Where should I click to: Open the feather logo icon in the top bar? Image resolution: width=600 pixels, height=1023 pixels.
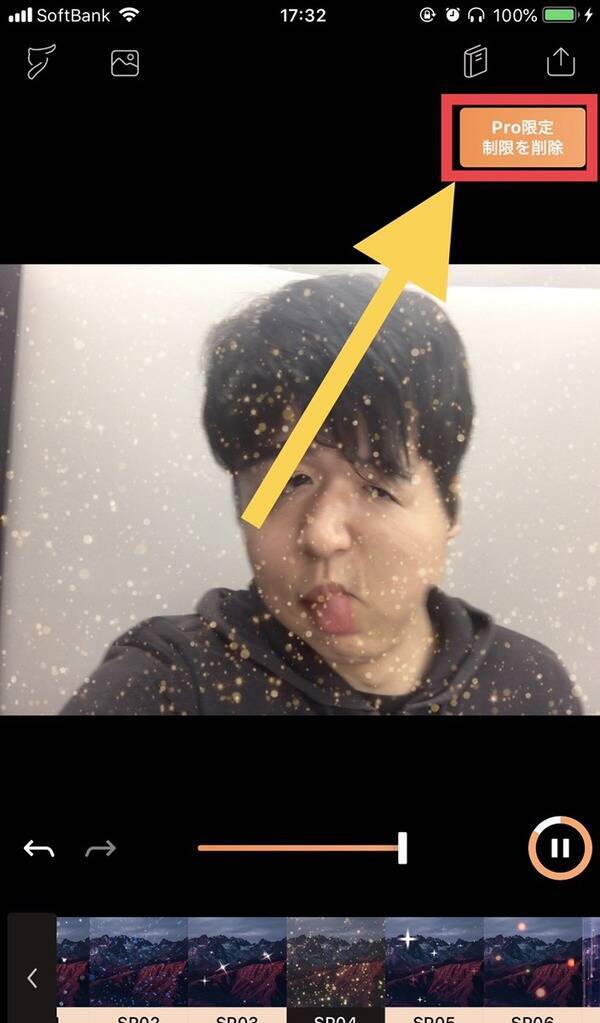(40, 62)
